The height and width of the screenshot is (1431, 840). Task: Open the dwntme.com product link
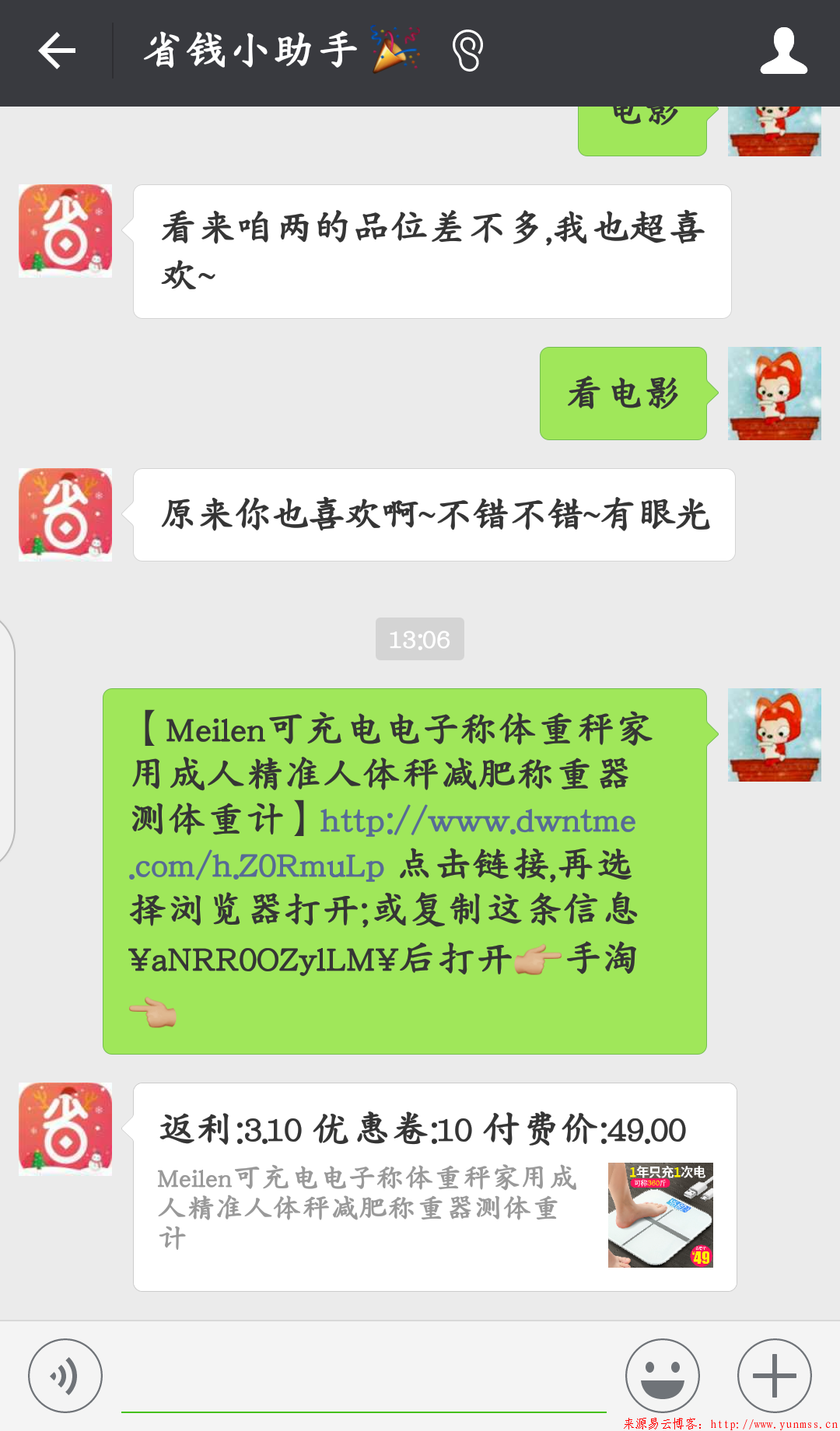pos(382,844)
